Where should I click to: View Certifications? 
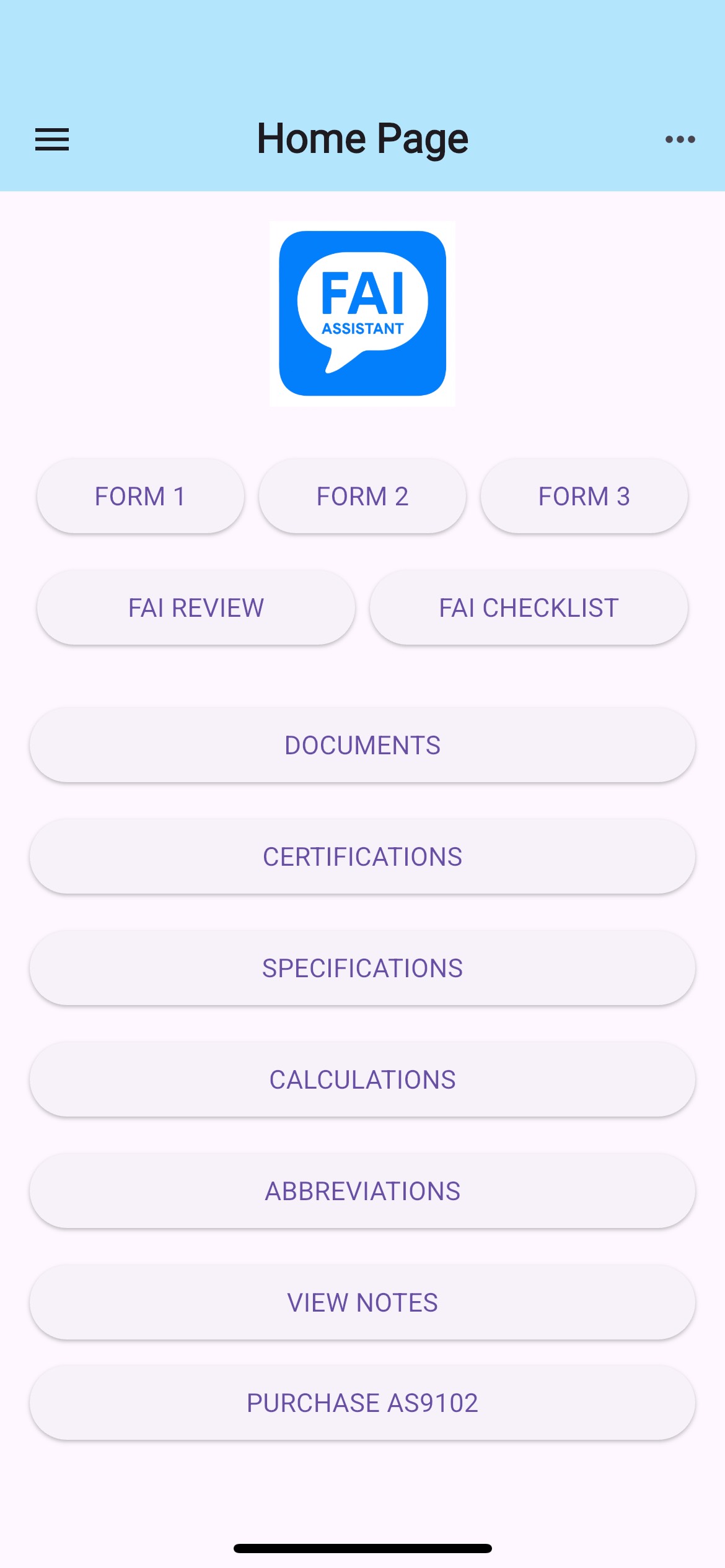(x=362, y=856)
